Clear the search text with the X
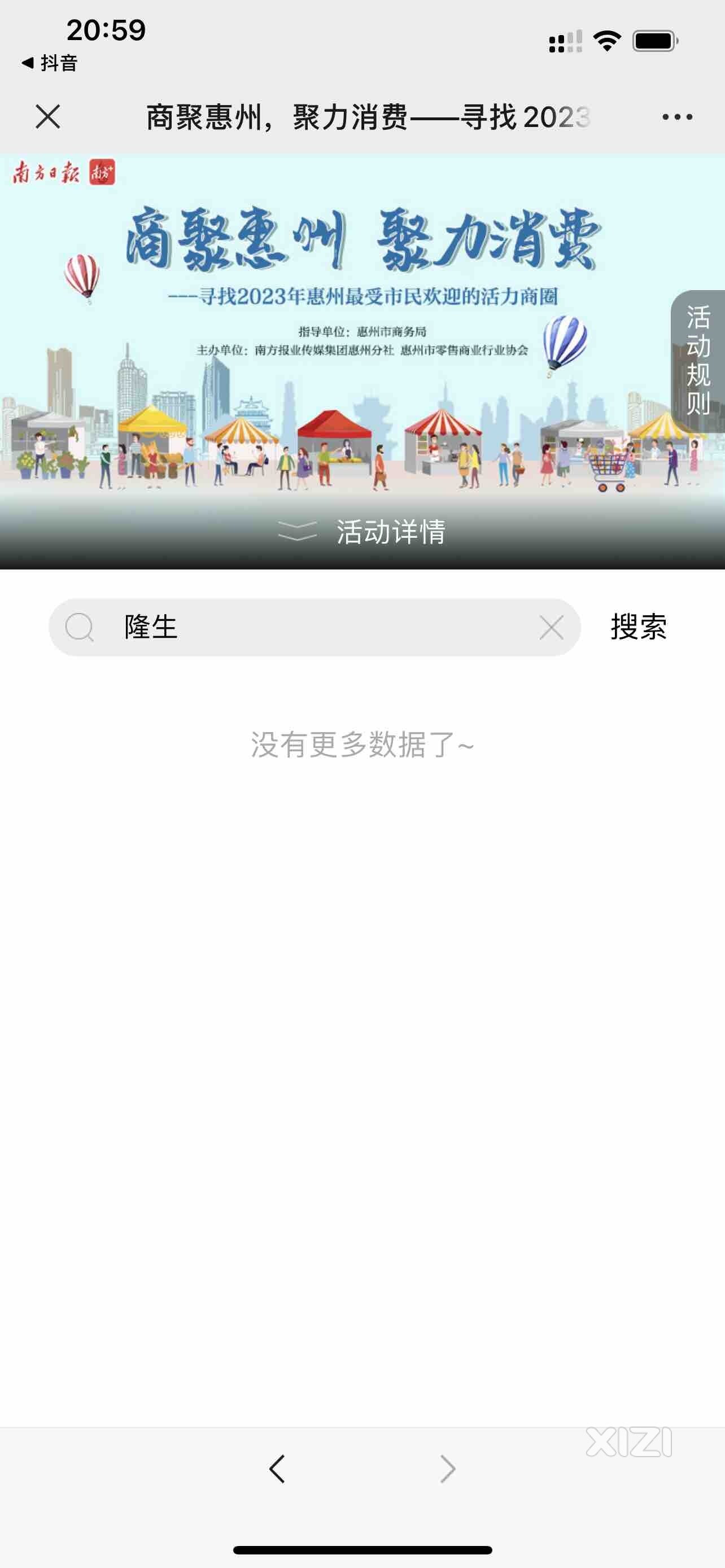This screenshot has height=1568, width=725. pyautogui.click(x=552, y=627)
